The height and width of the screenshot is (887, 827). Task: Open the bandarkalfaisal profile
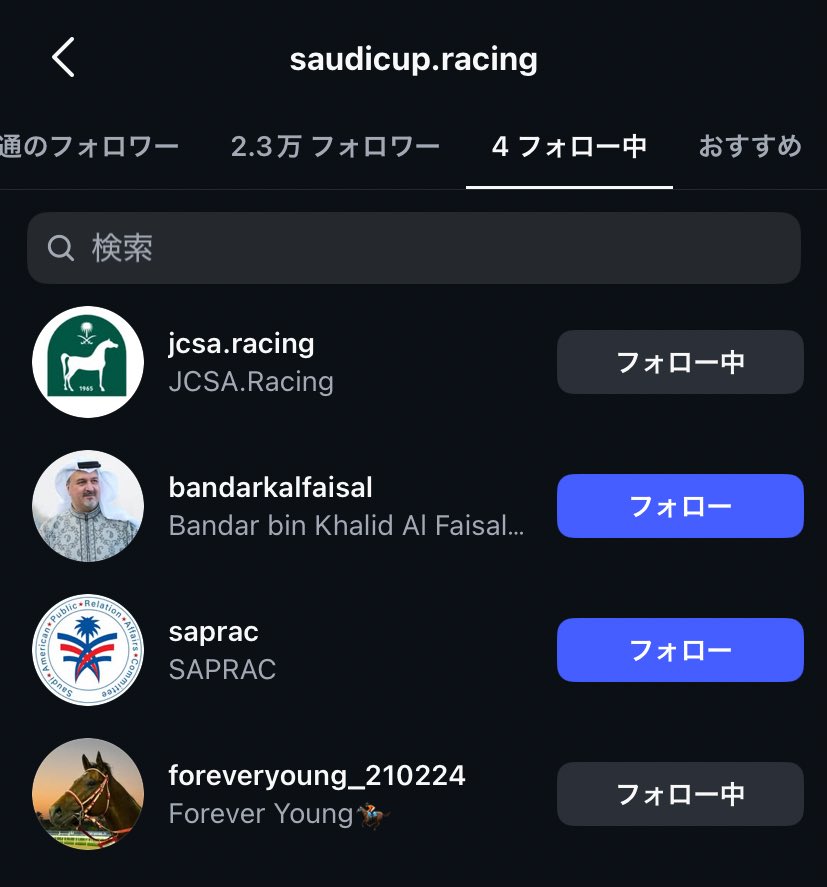271,488
